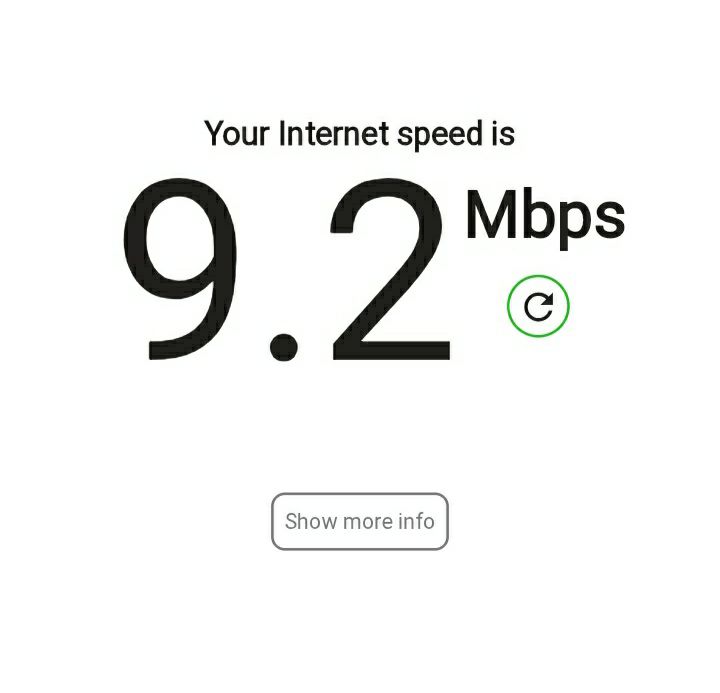
Task: Tap the Show more info button
Action: 360,521
